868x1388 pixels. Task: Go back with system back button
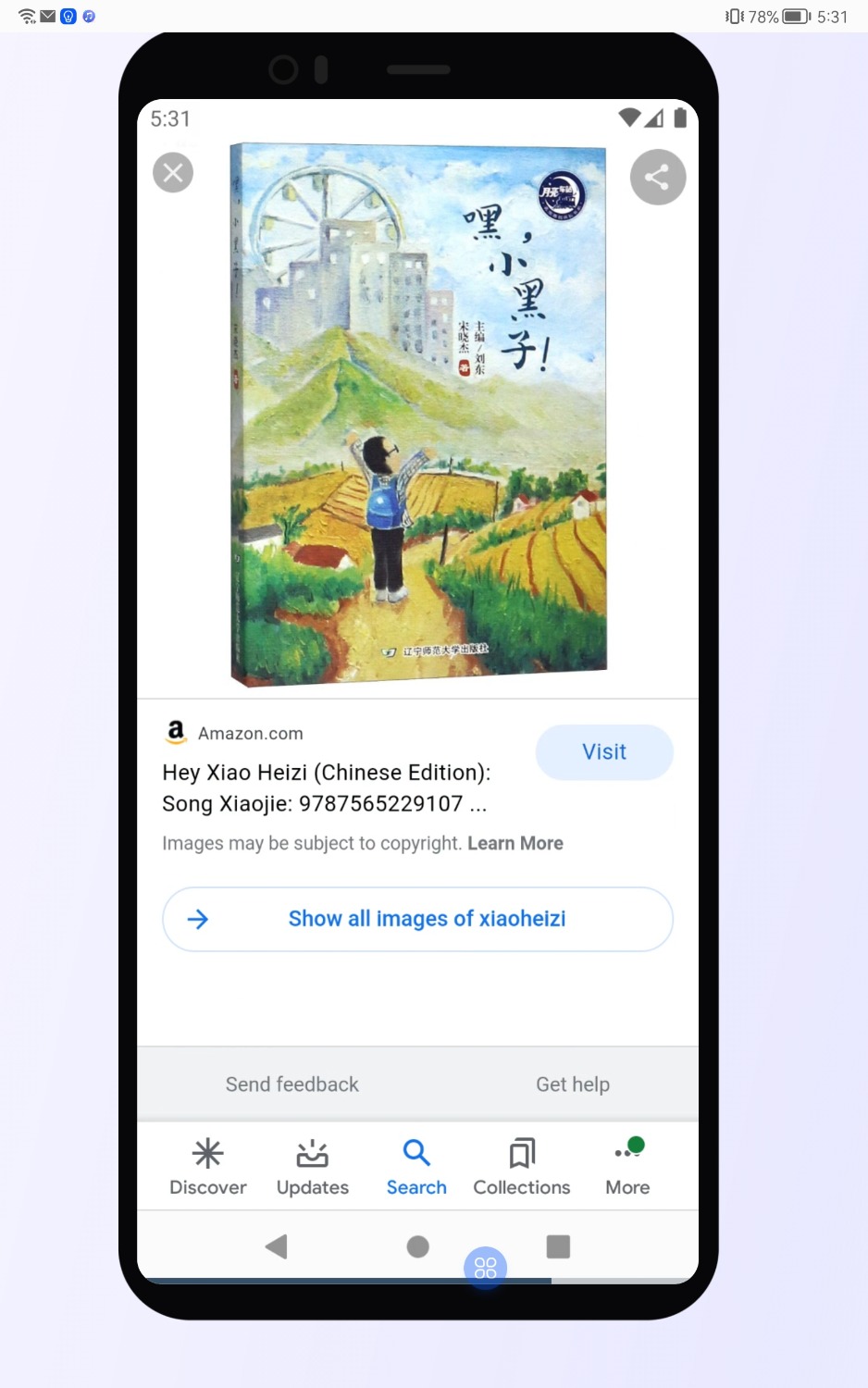tap(276, 1246)
